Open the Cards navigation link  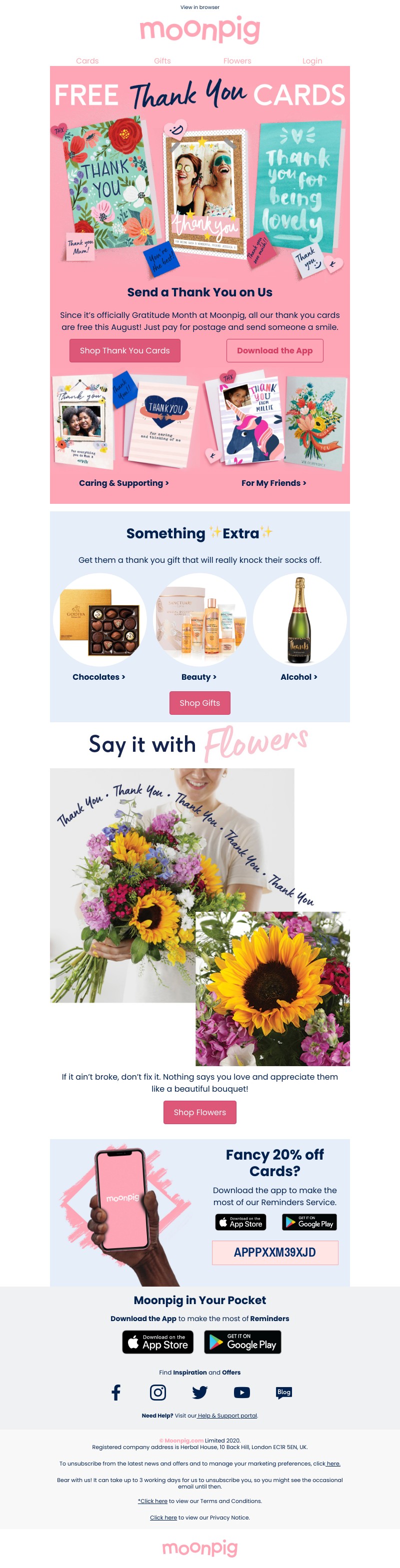tap(87, 61)
